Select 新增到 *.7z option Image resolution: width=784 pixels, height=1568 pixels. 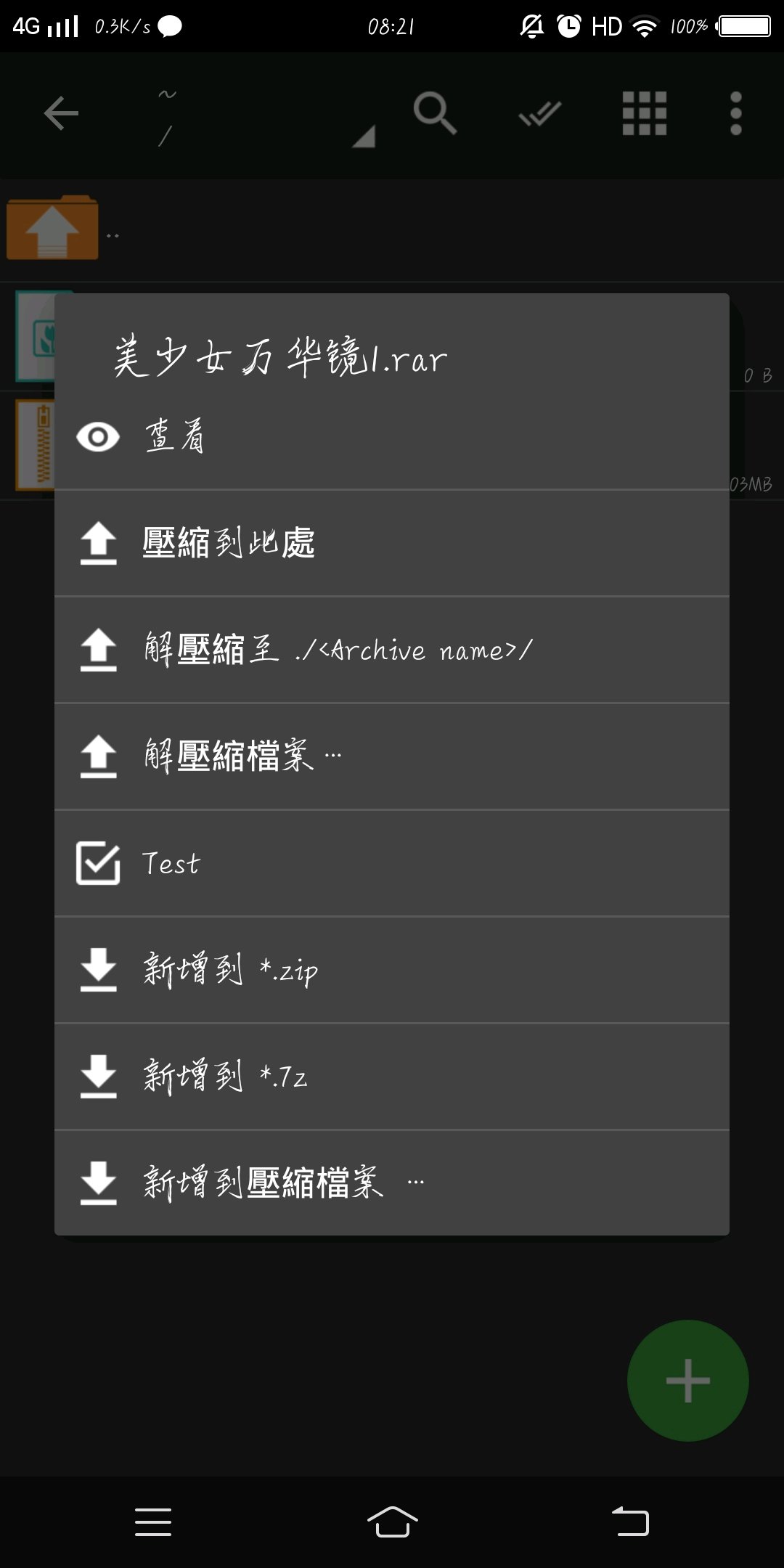[x=392, y=1077]
